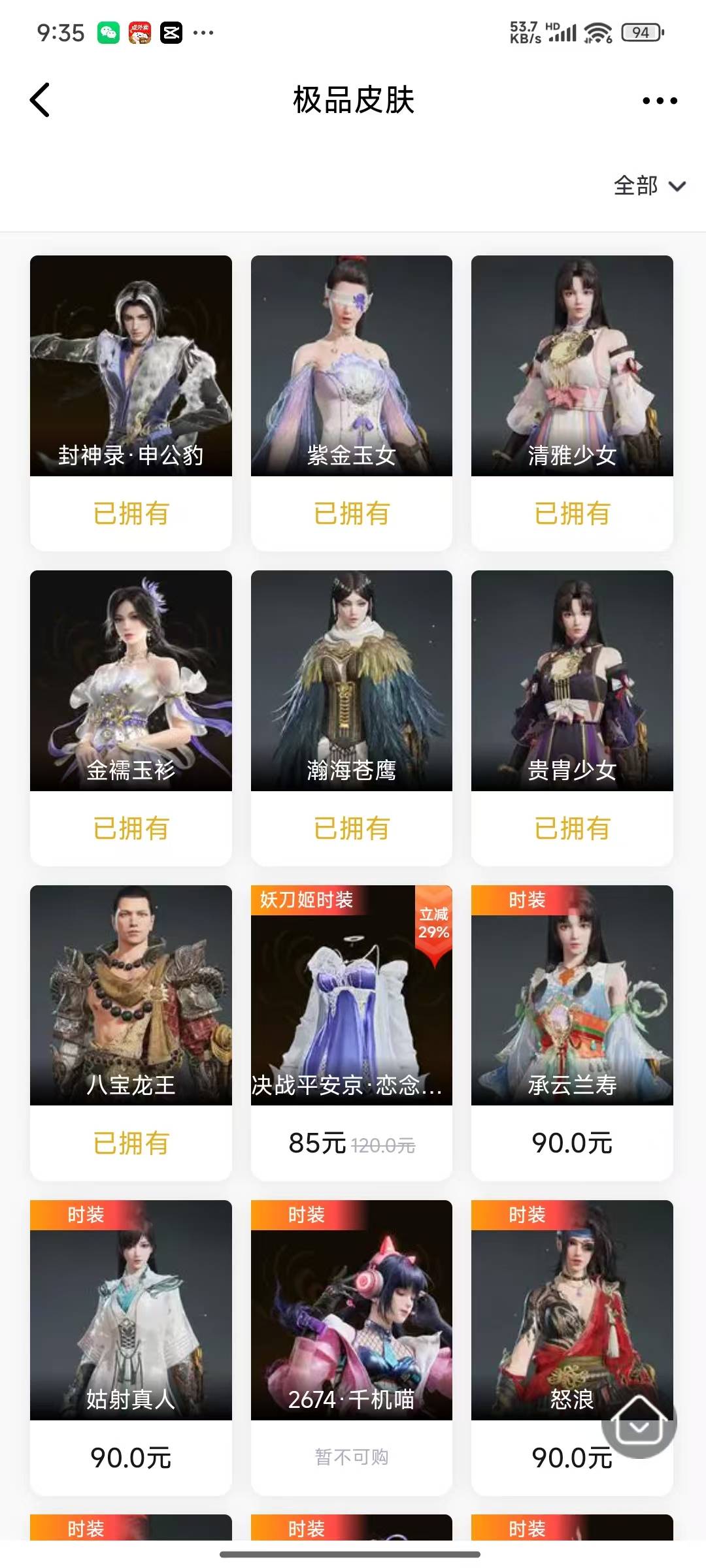This screenshot has height=1568, width=706.
Task: Open the 瀚海苍鹰 skin card
Action: click(352, 681)
